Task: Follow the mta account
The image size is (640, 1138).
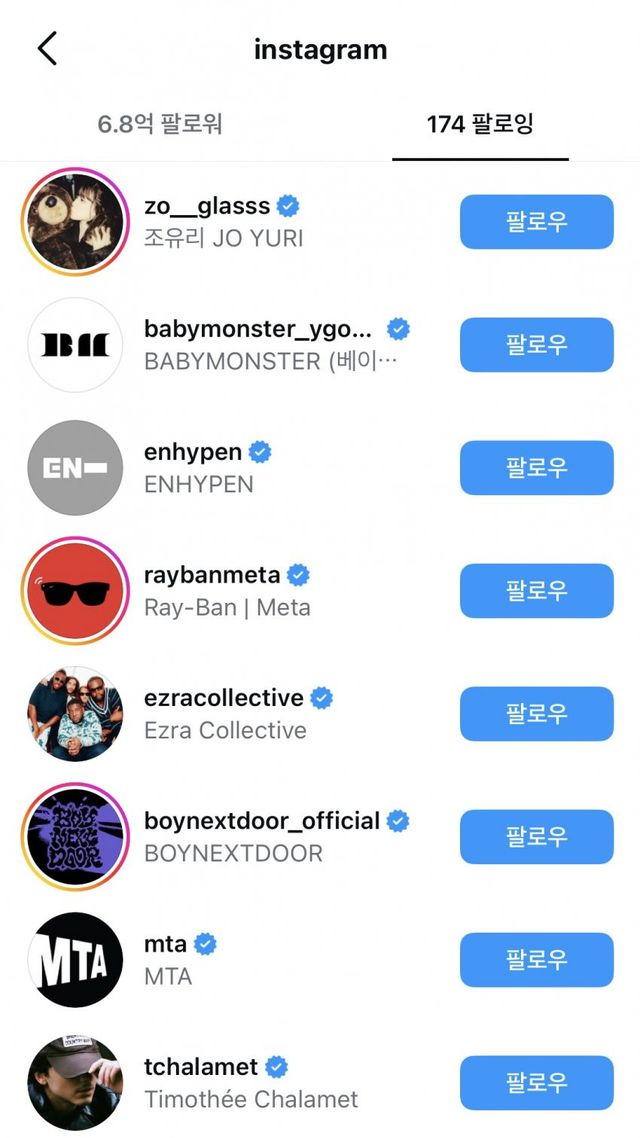Action: pos(536,960)
